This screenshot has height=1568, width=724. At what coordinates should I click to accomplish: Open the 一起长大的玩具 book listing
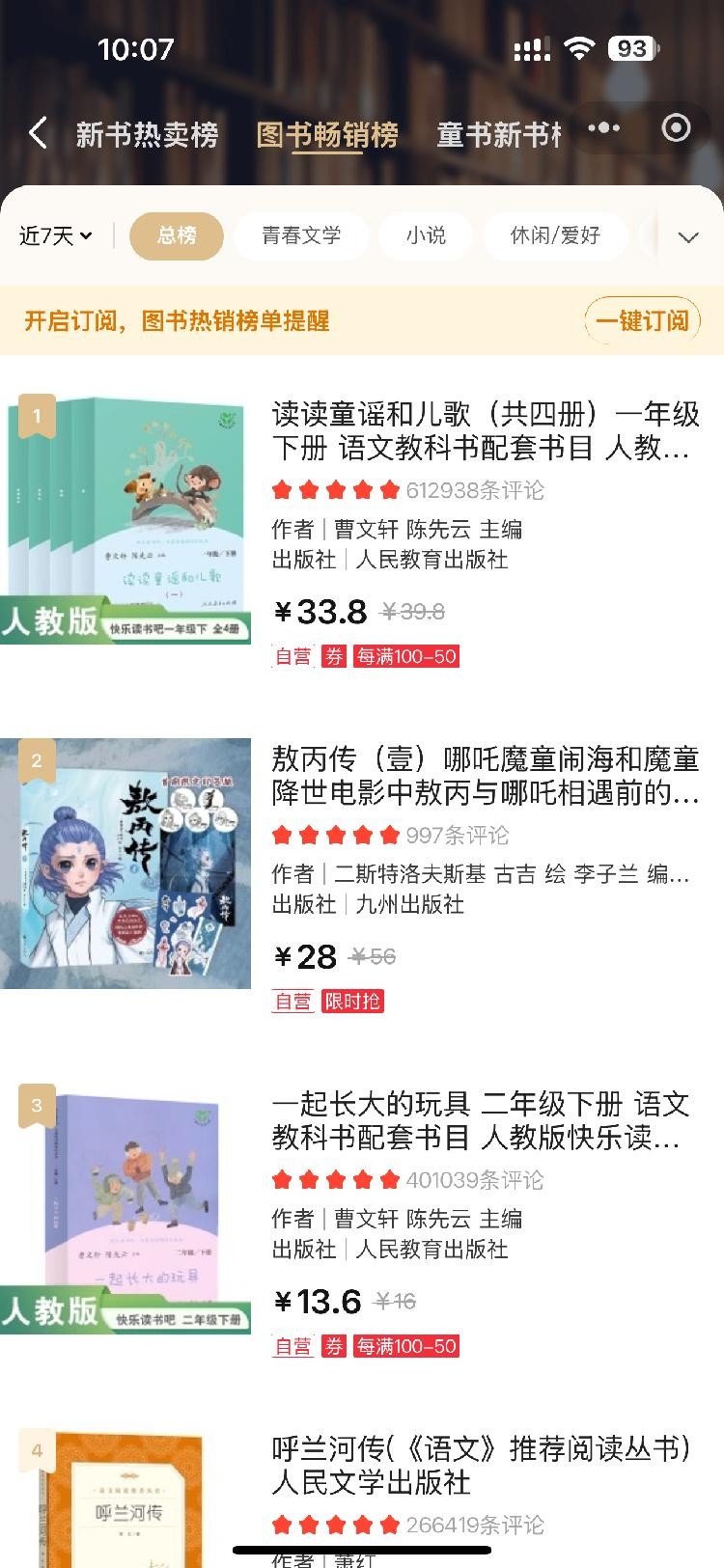coord(480,1120)
